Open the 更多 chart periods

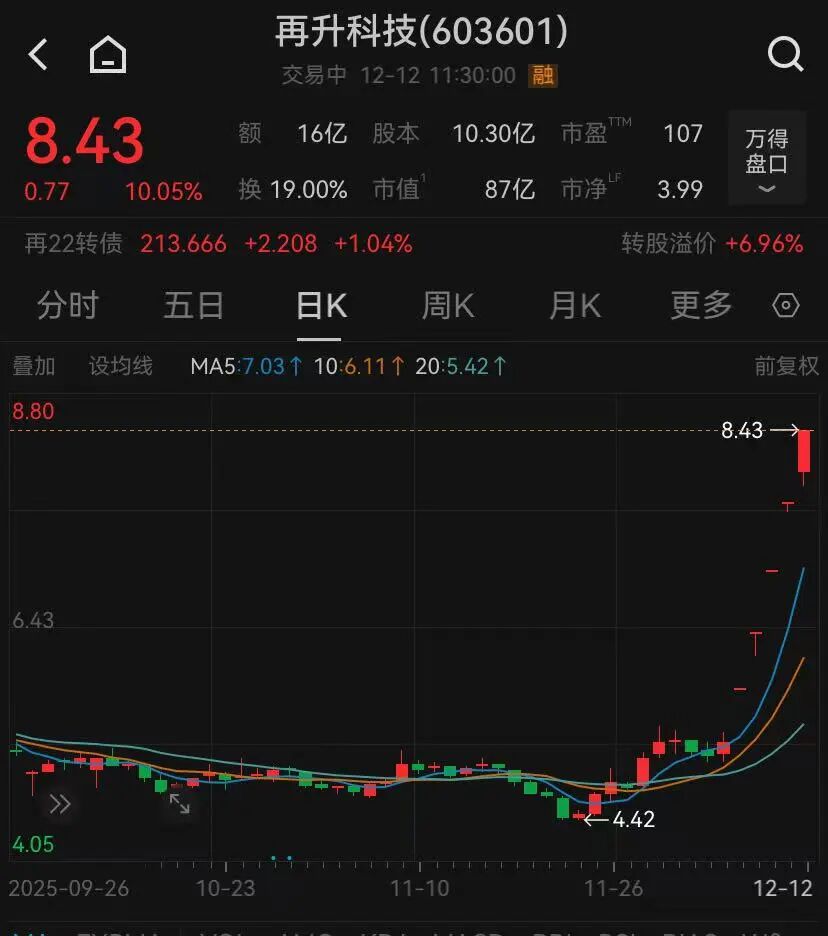pyautogui.click(x=701, y=305)
